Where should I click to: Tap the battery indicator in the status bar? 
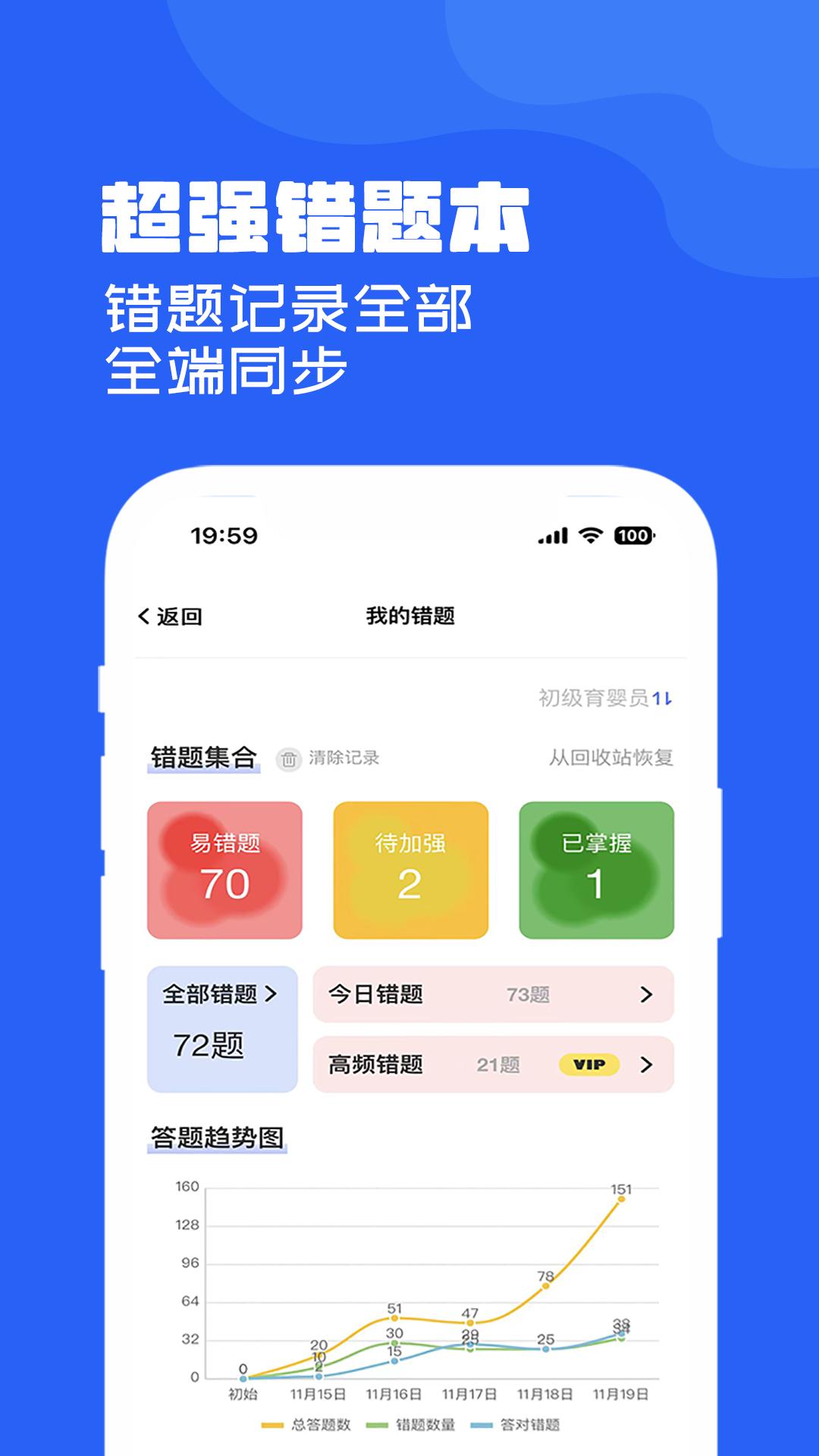click(632, 535)
